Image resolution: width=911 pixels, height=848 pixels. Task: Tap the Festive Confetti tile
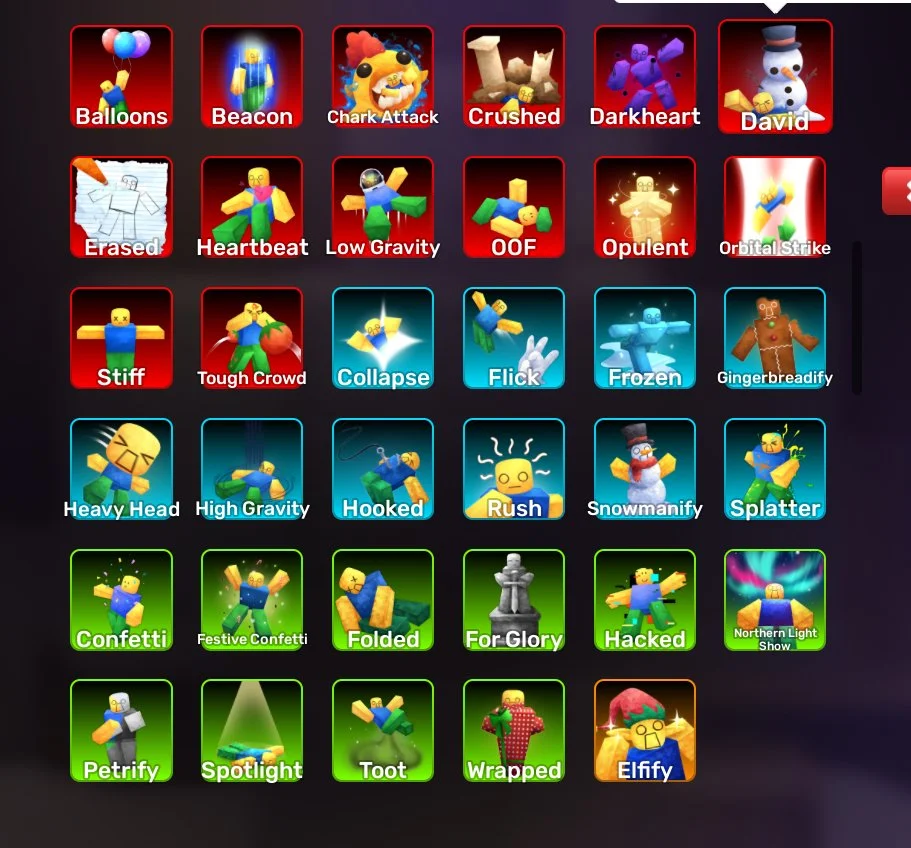tap(252, 600)
